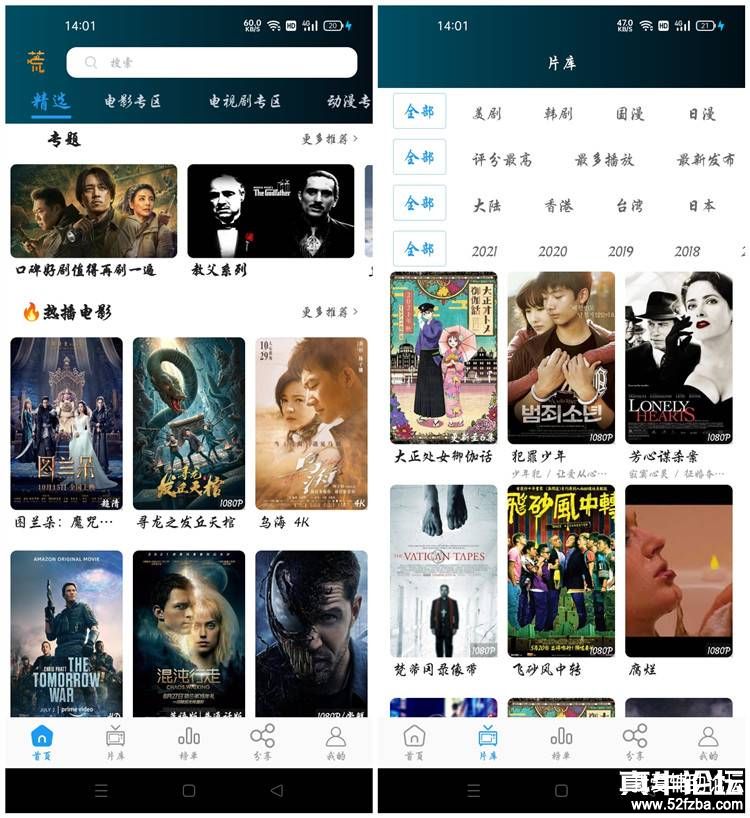Open the 教父系列 topic card
This screenshot has height=818, width=750.
click(270, 212)
